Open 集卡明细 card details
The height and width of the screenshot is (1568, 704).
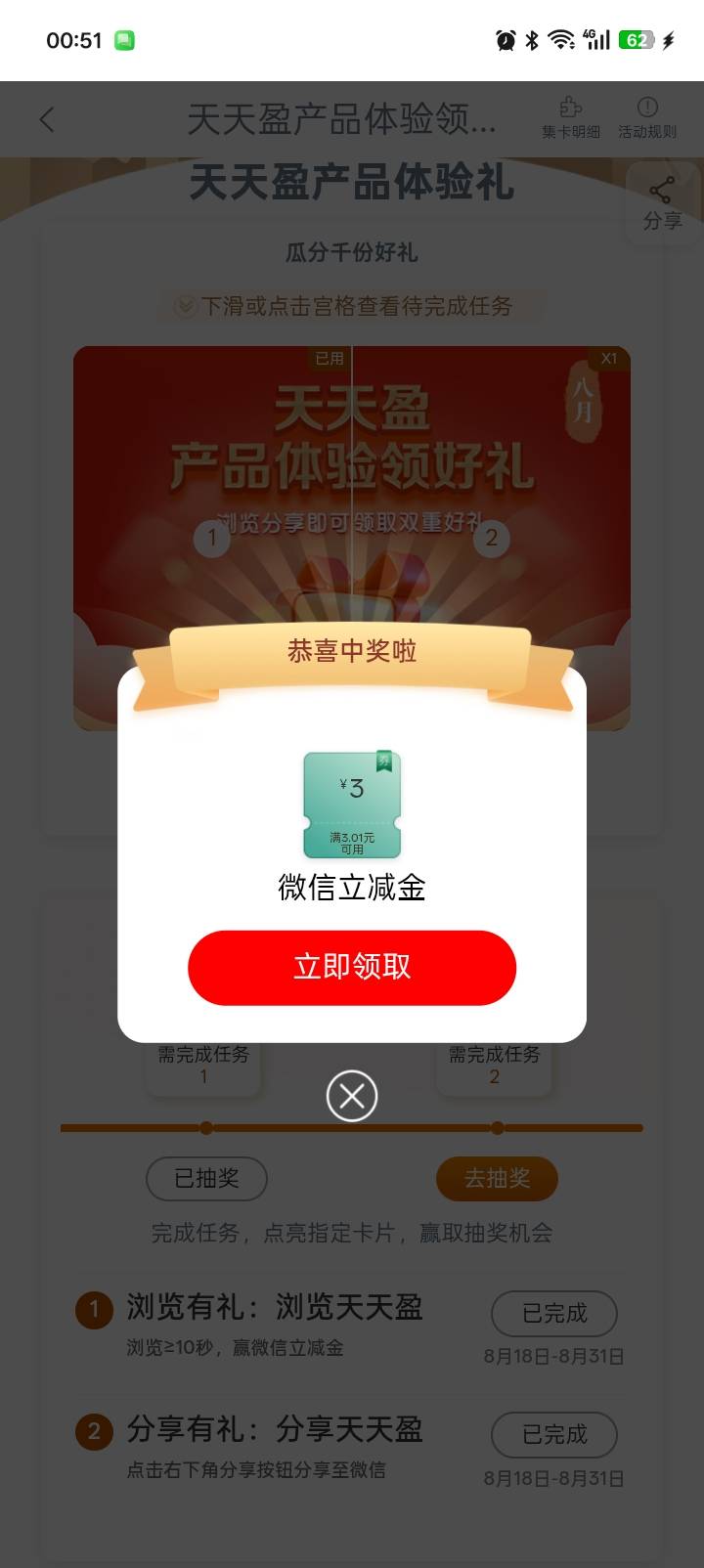pos(571,118)
